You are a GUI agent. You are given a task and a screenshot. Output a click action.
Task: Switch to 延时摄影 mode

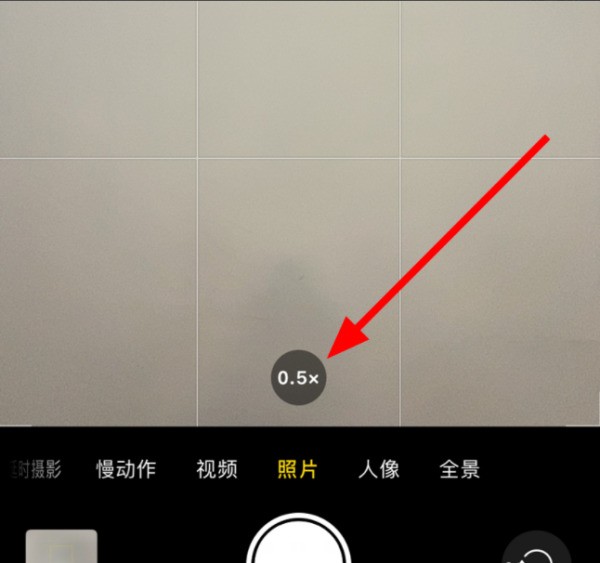coord(36,469)
